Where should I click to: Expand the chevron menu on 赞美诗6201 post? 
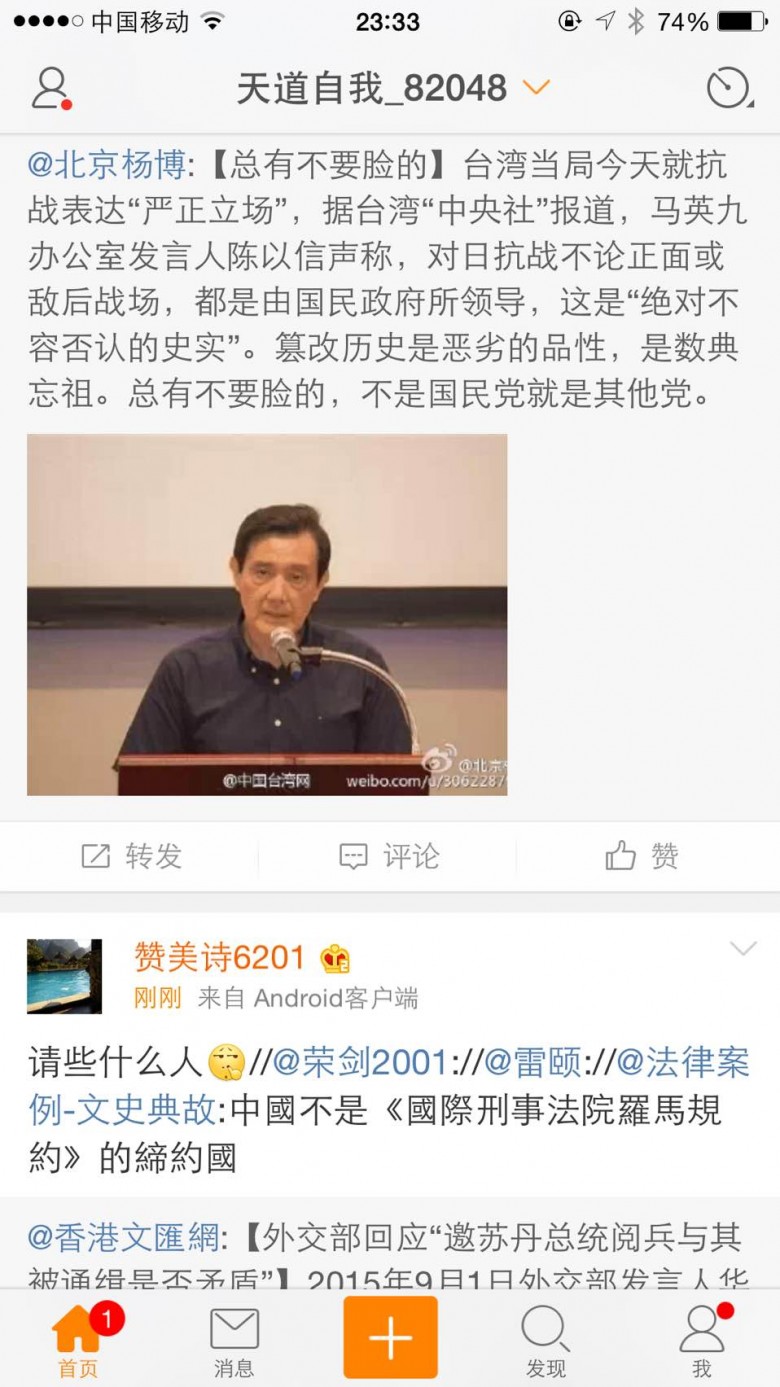click(x=743, y=948)
